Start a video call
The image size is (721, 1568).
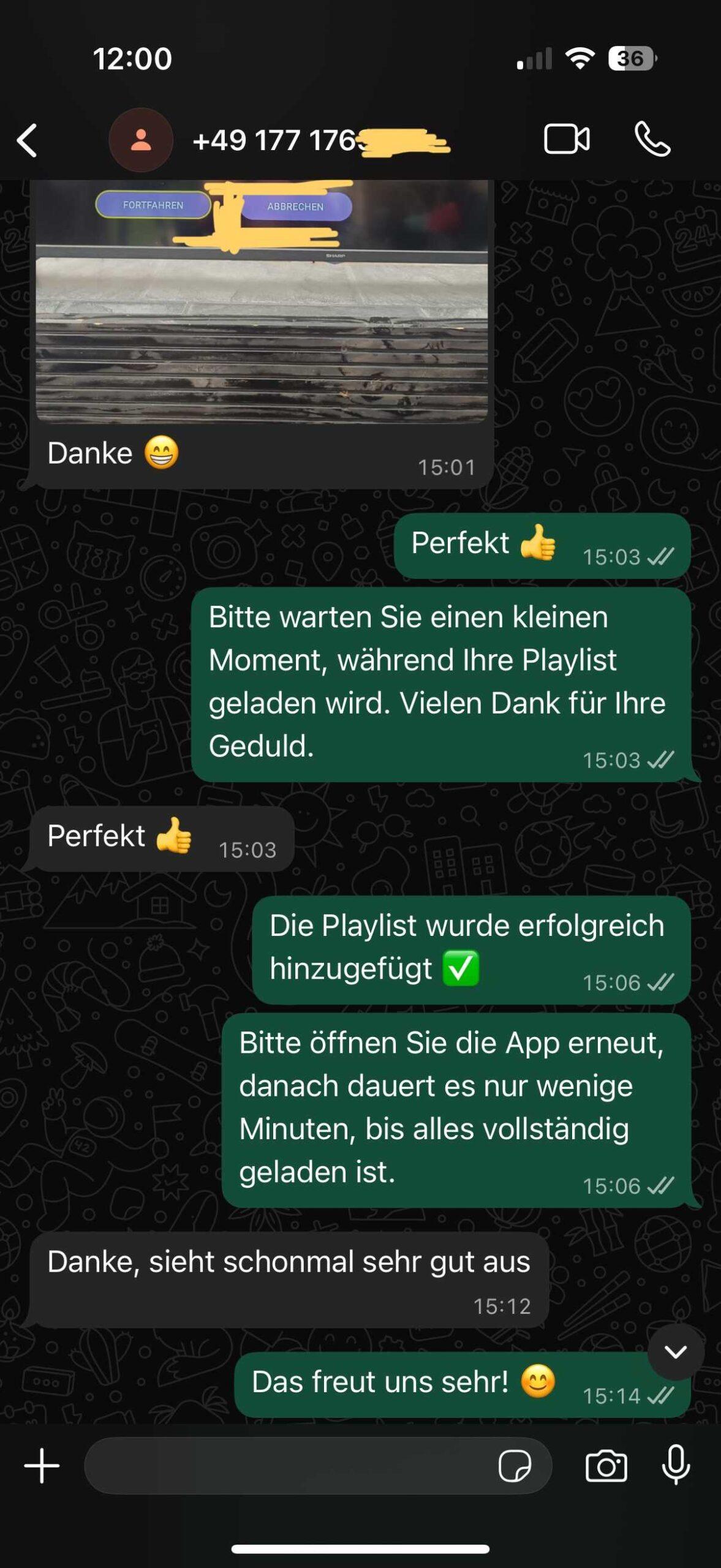(x=567, y=140)
